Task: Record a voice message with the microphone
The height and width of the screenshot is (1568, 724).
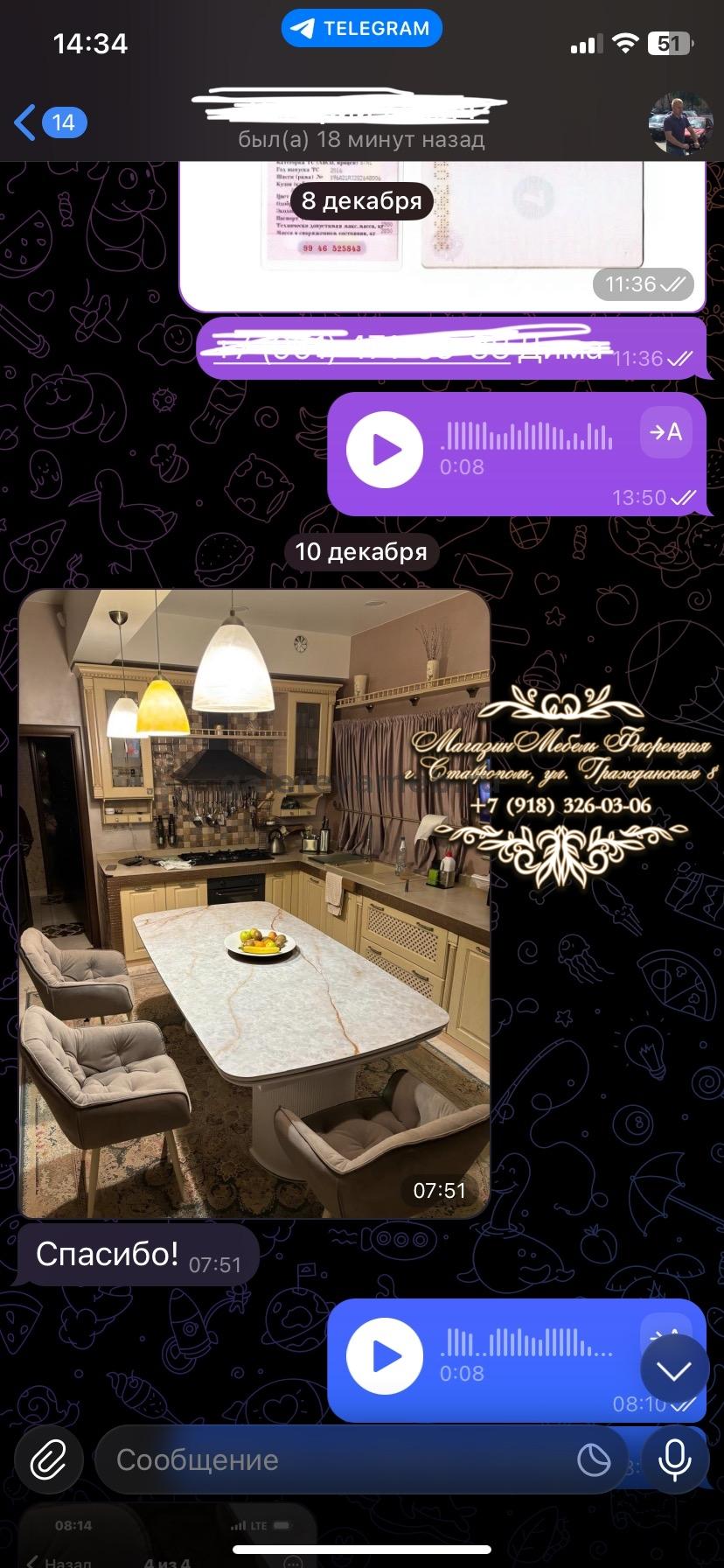Action: tap(674, 1459)
